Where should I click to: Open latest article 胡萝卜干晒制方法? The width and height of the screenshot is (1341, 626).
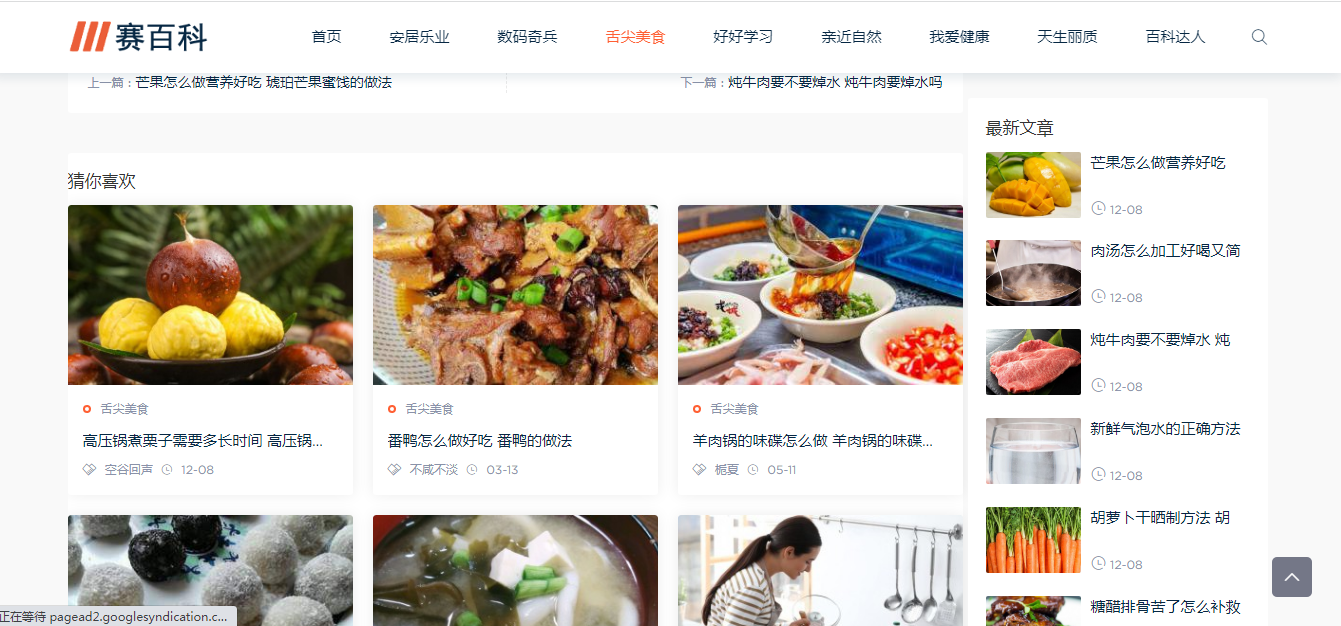(1160, 518)
